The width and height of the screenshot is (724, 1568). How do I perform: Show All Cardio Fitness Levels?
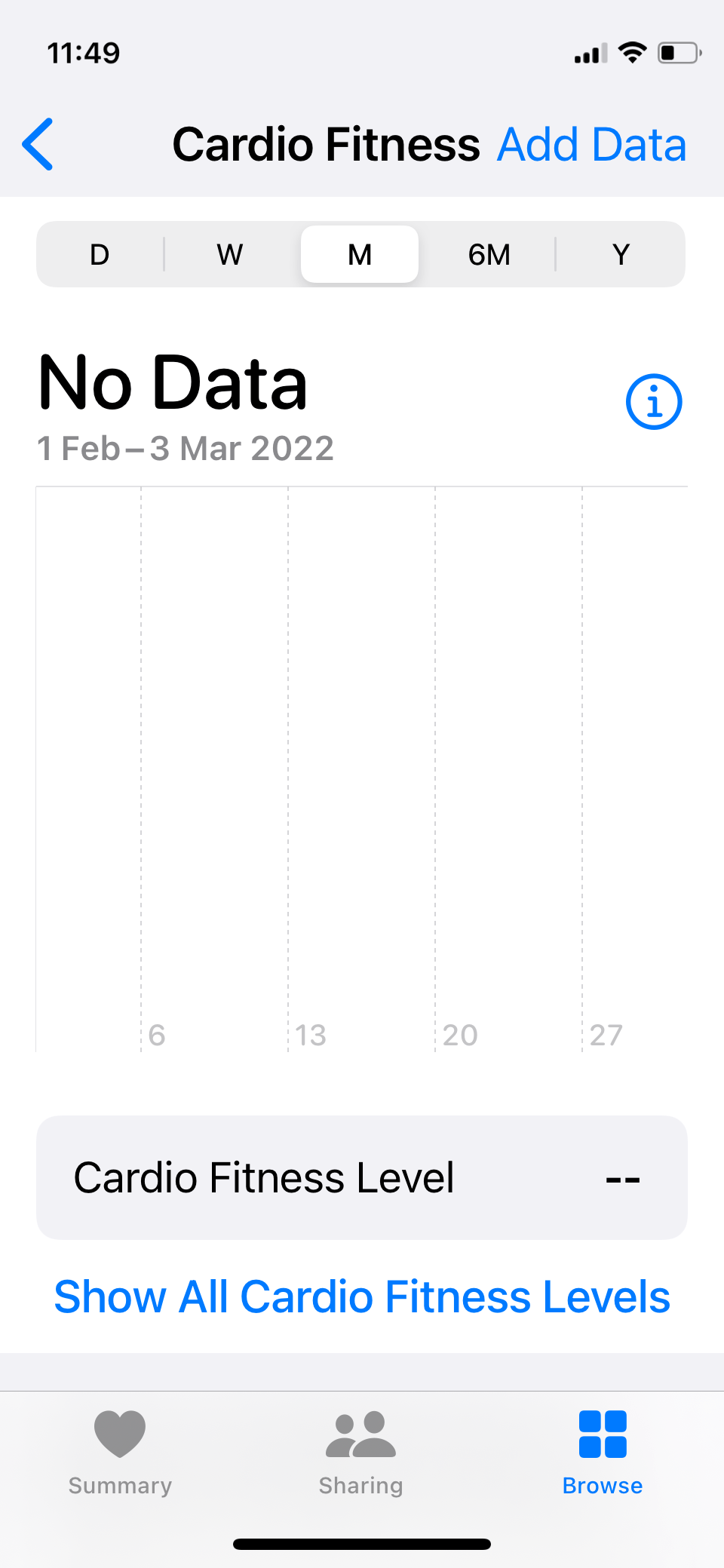point(361,1296)
